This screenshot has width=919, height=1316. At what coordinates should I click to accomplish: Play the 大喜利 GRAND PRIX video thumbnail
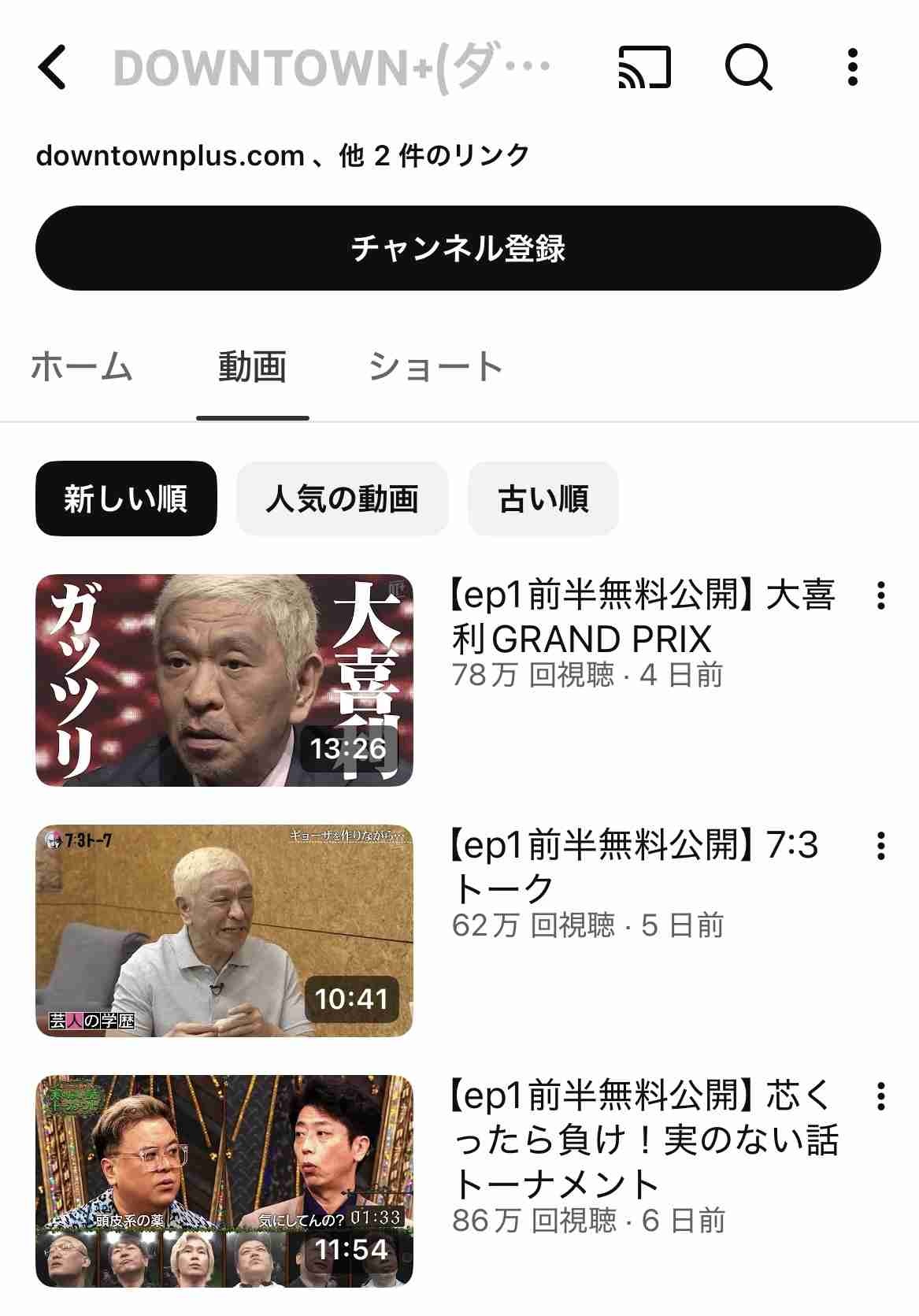coord(224,680)
